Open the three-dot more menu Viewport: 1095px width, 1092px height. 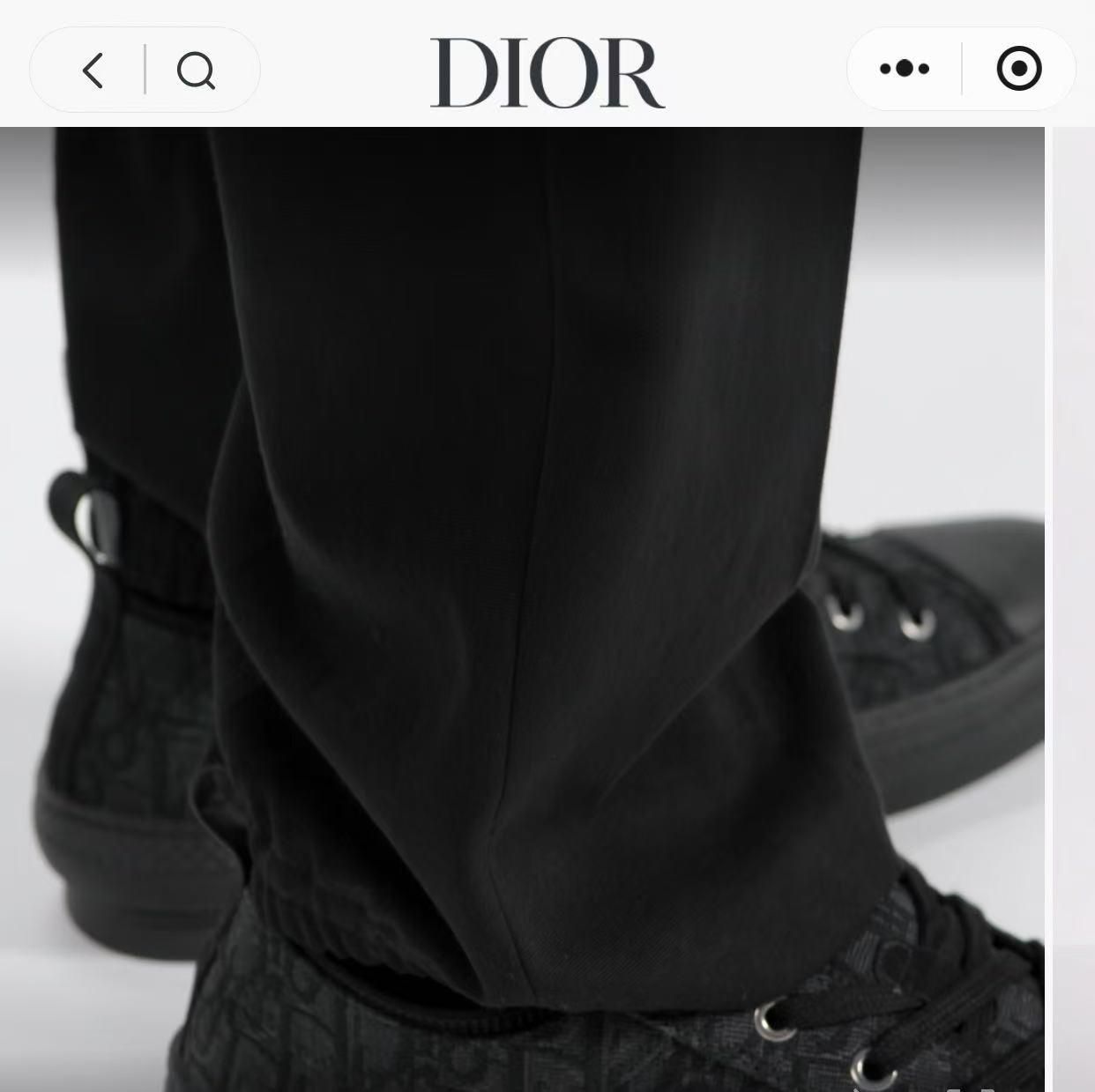tap(905, 69)
